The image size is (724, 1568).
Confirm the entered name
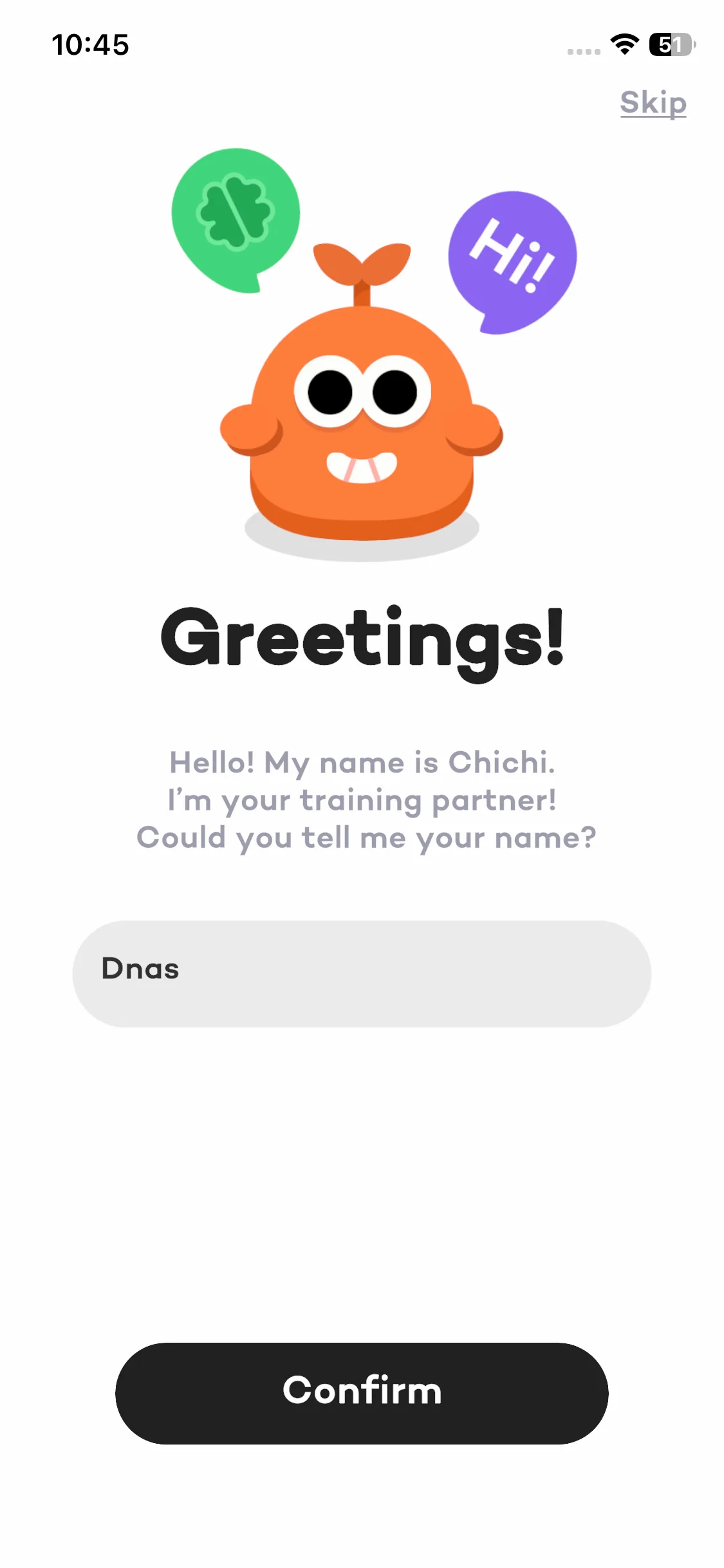[x=362, y=1393]
